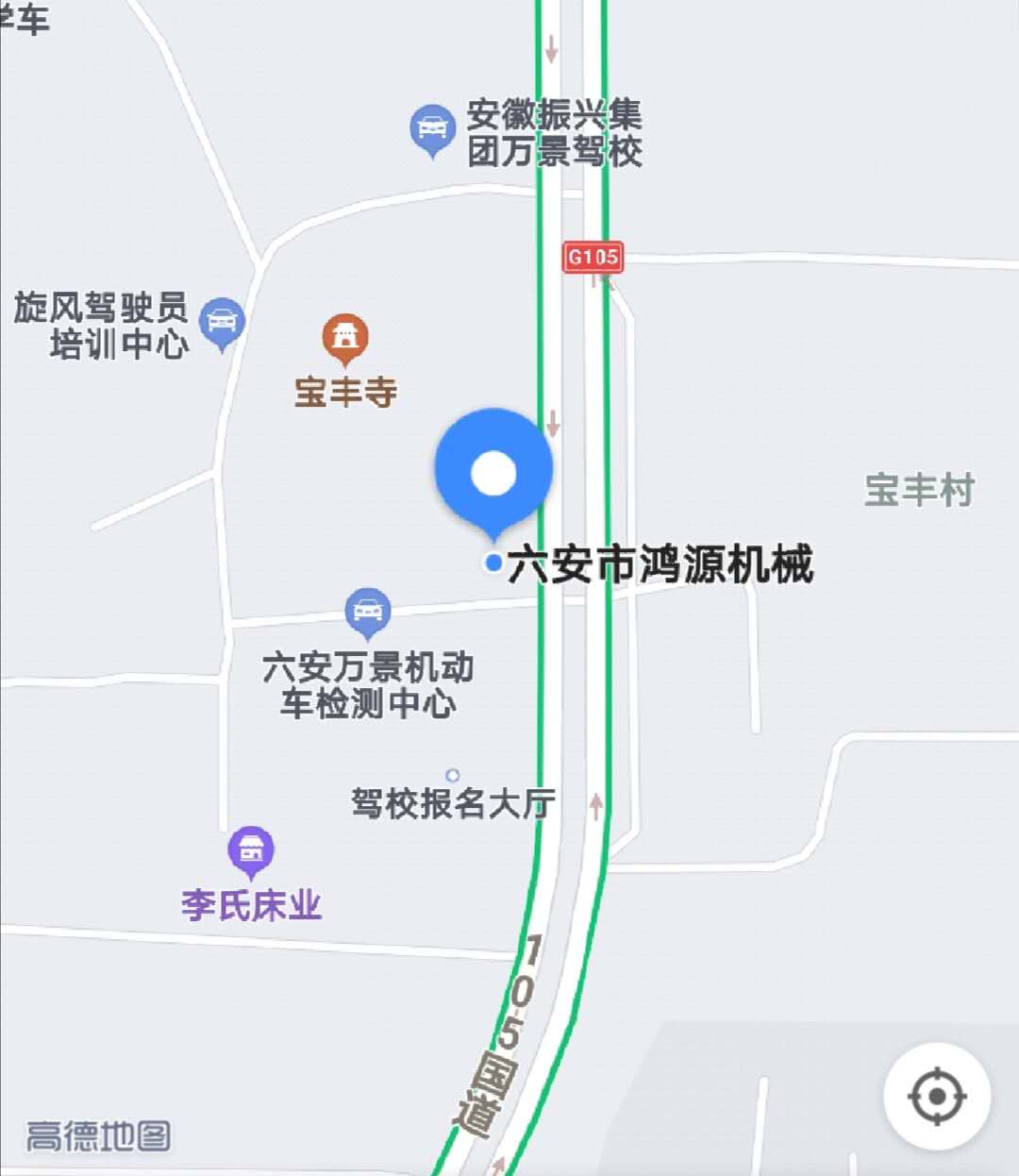This screenshot has width=1019, height=1176.
Task: Open the 安徽振兴集团万景驾校 marker
Action: (x=432, y=128)
